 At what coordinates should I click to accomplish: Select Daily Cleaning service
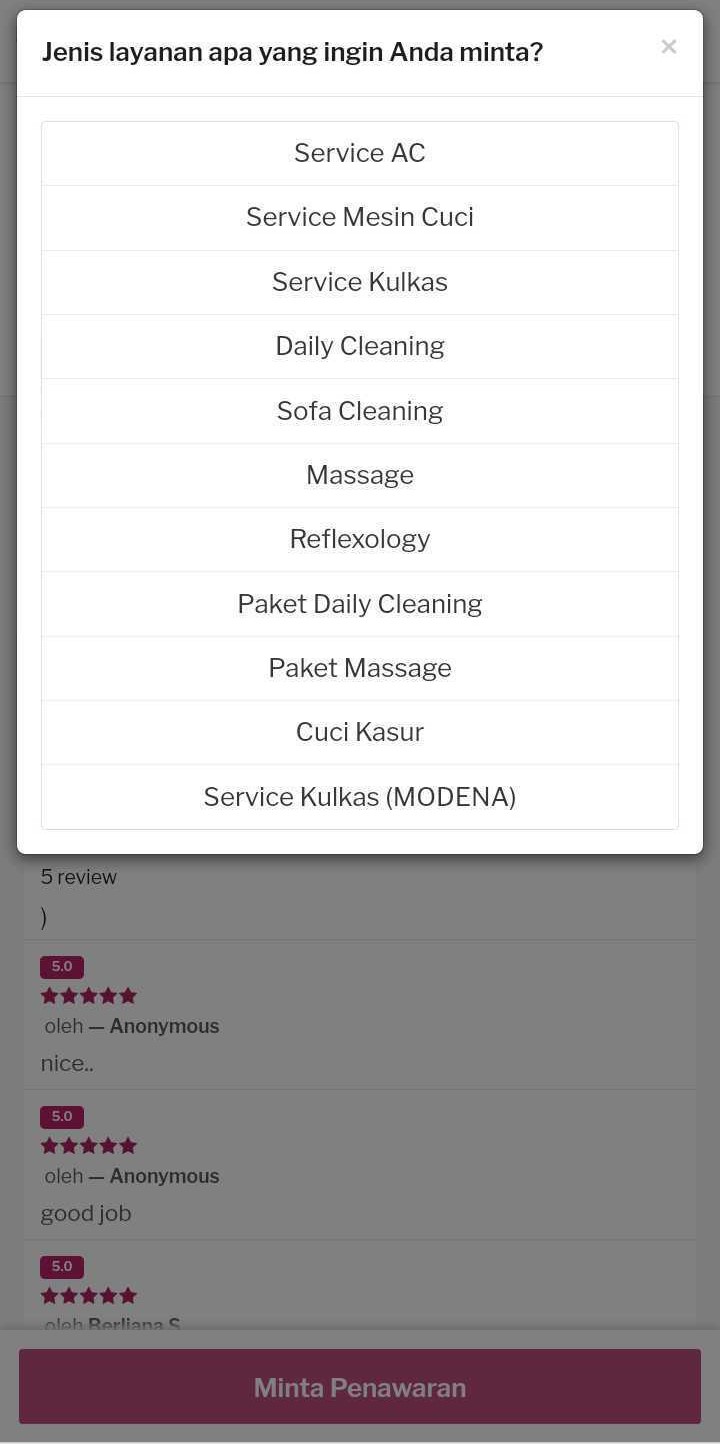click(x=360, y=346)
